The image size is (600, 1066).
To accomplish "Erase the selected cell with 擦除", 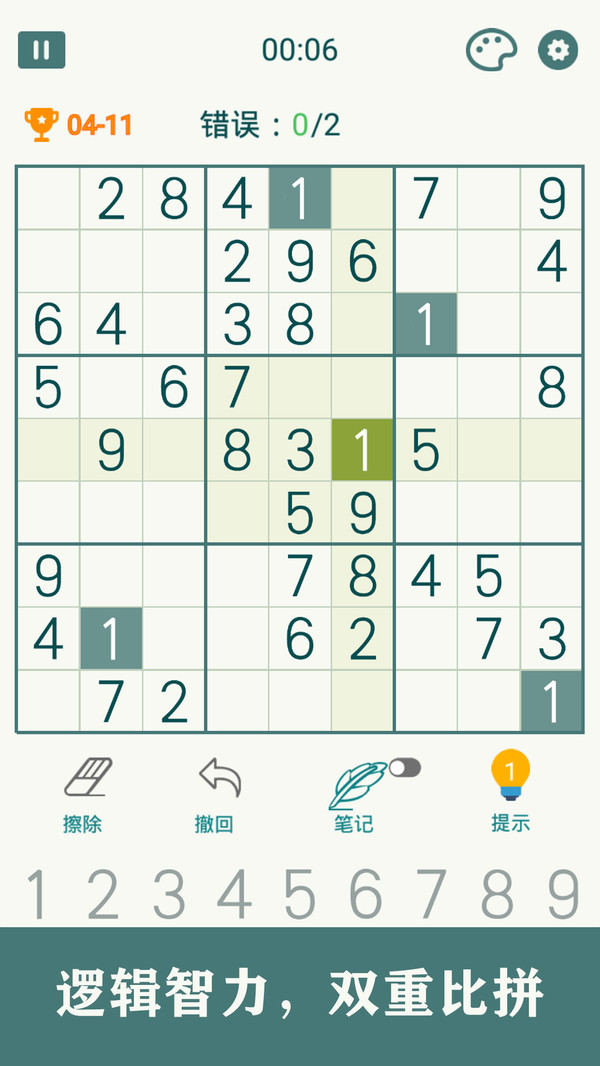I will (85, 795).
